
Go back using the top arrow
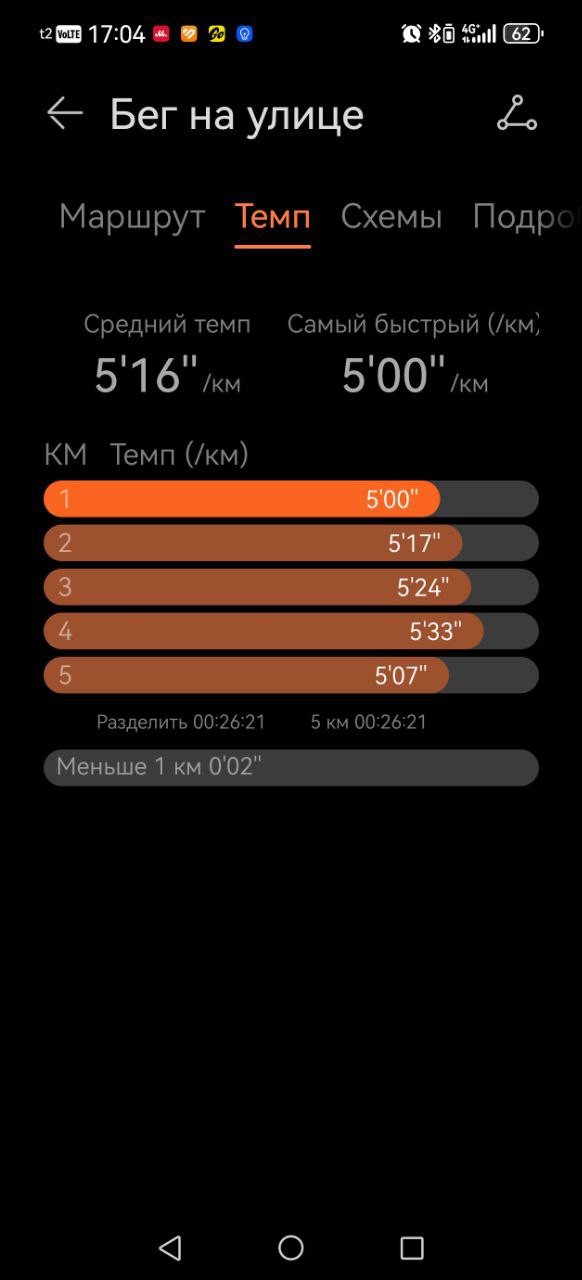(x=65, y=114)
